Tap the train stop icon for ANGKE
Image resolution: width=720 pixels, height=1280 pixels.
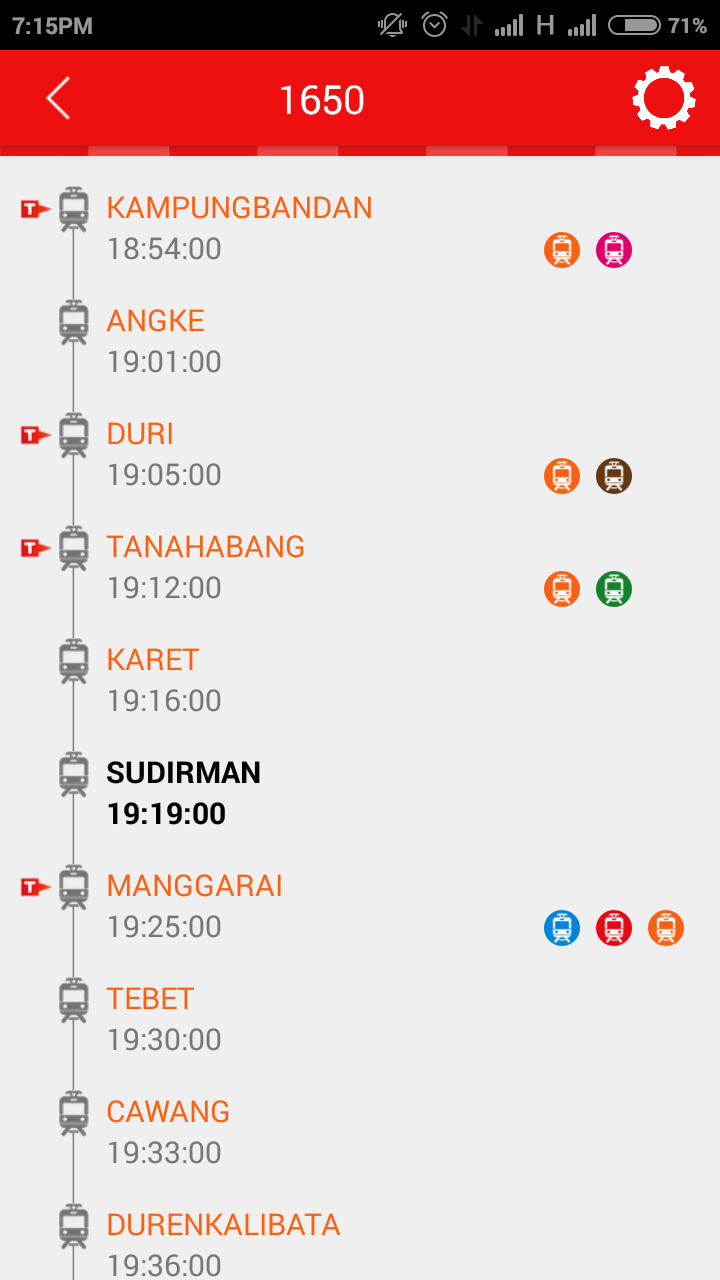(72, 322)
